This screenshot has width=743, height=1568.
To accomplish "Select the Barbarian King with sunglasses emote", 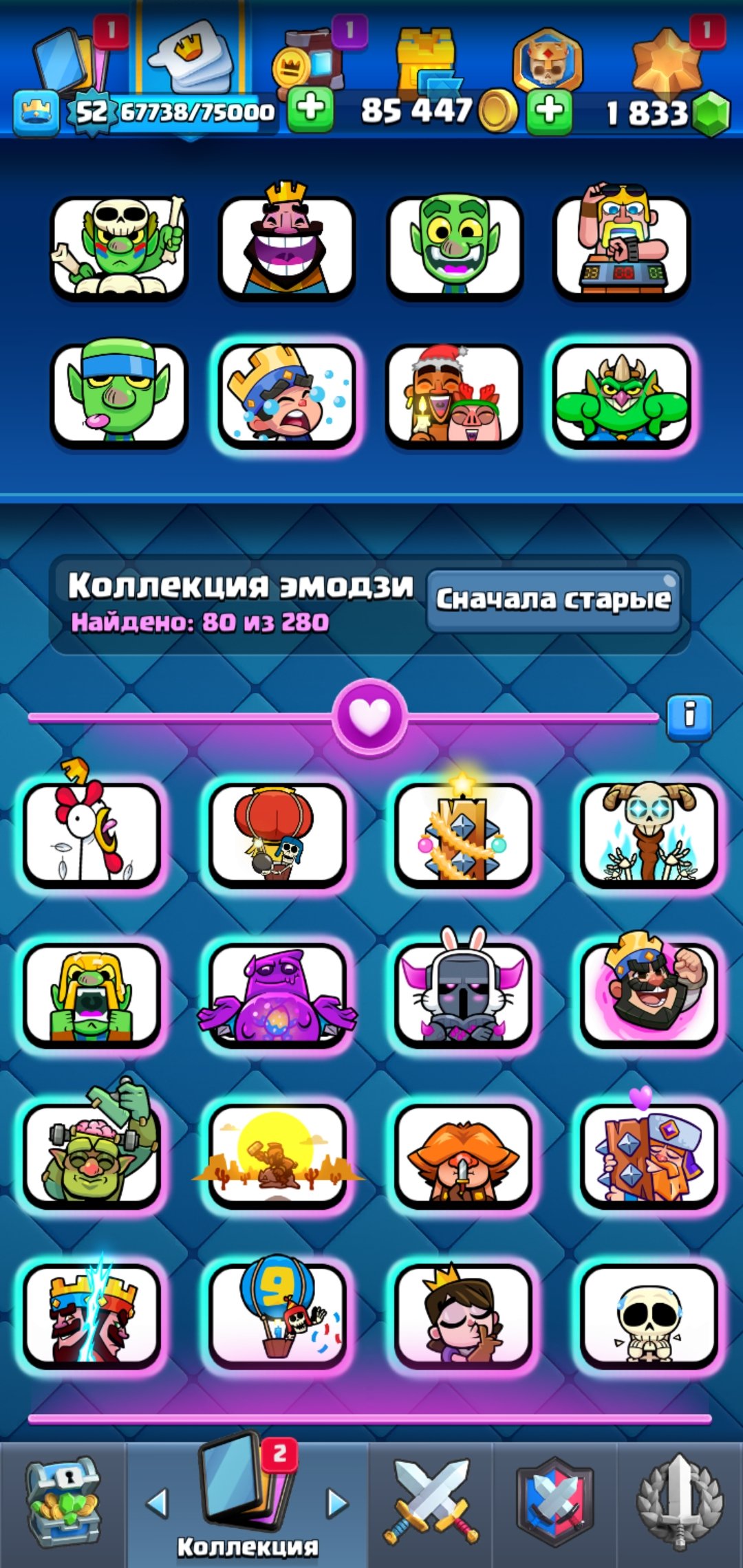I will click(621, 247).
